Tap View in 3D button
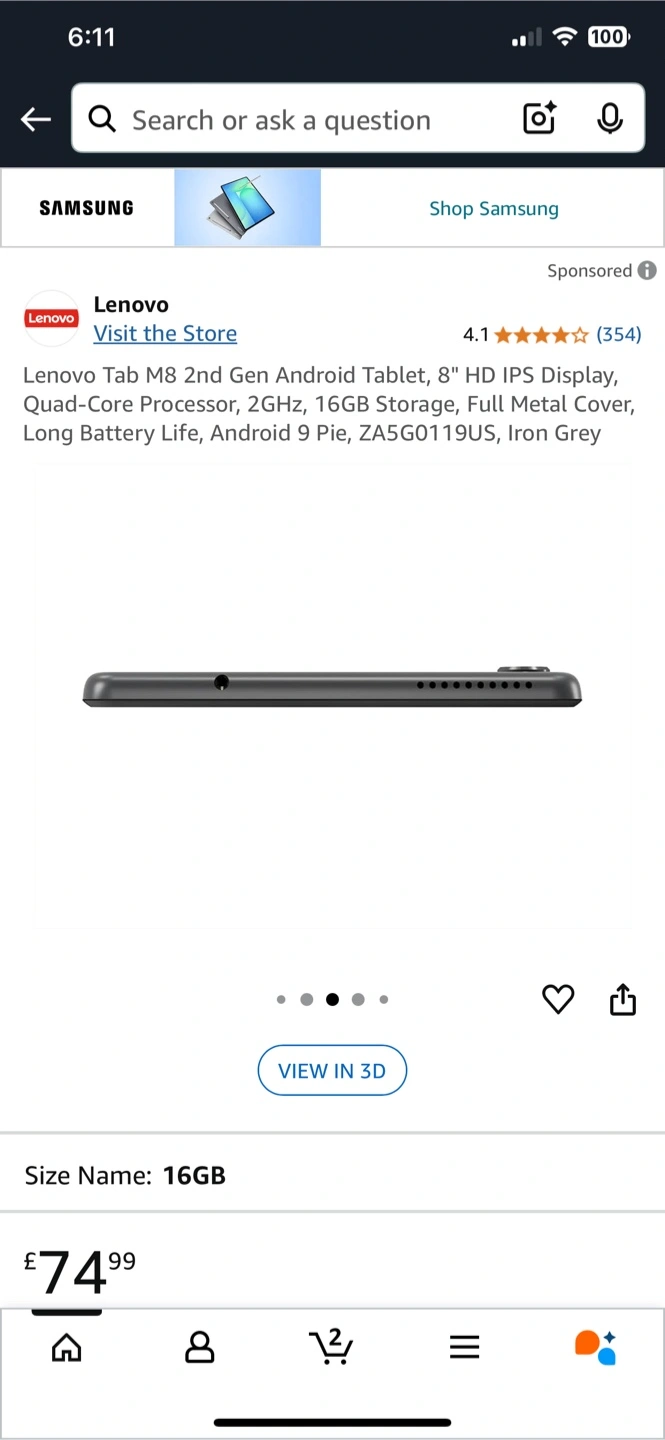Viewport: 665px width, 1440px height. (x=332, y=1071)
